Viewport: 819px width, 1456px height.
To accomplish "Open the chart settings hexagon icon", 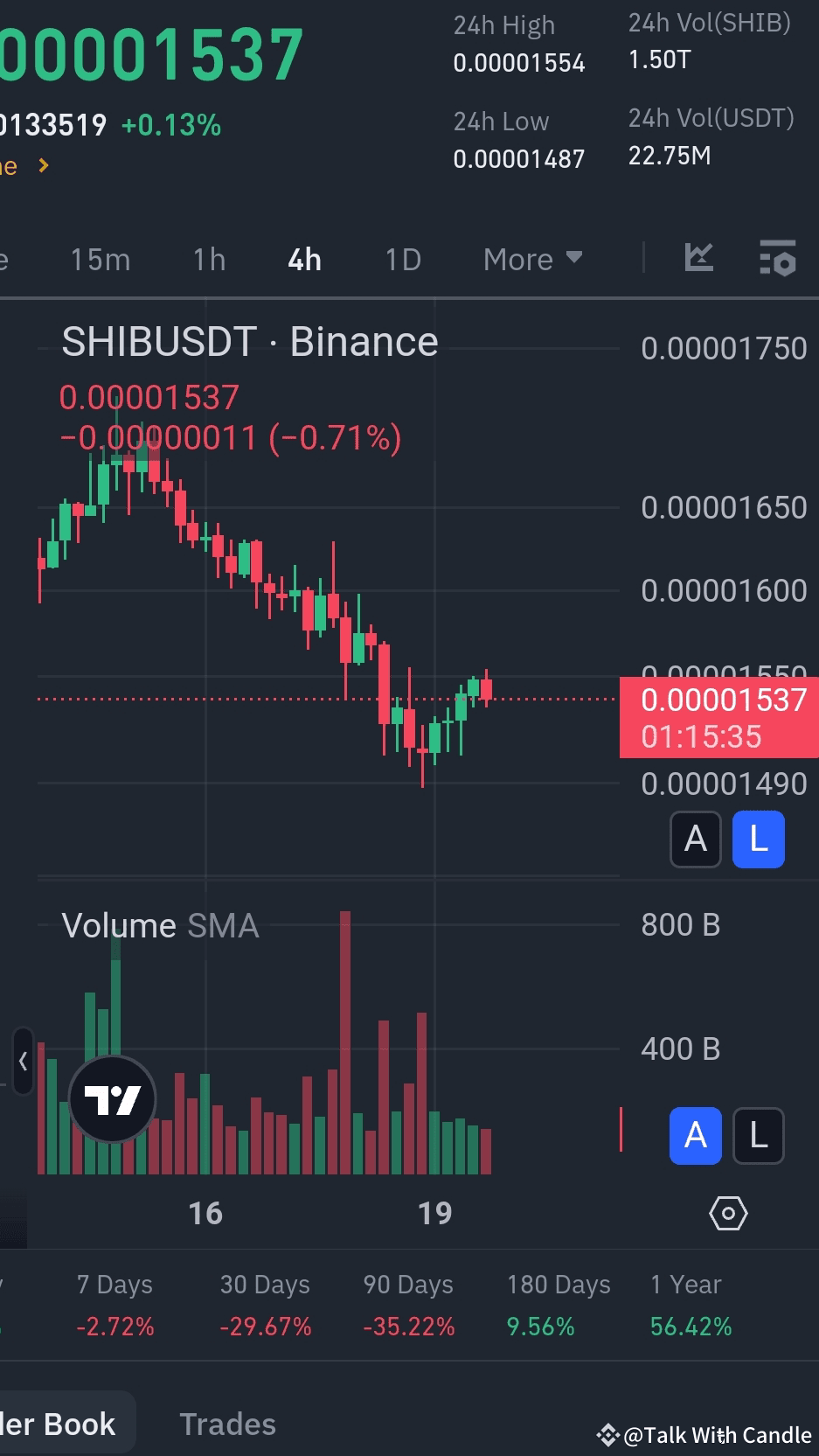I will coord(728,1213).
